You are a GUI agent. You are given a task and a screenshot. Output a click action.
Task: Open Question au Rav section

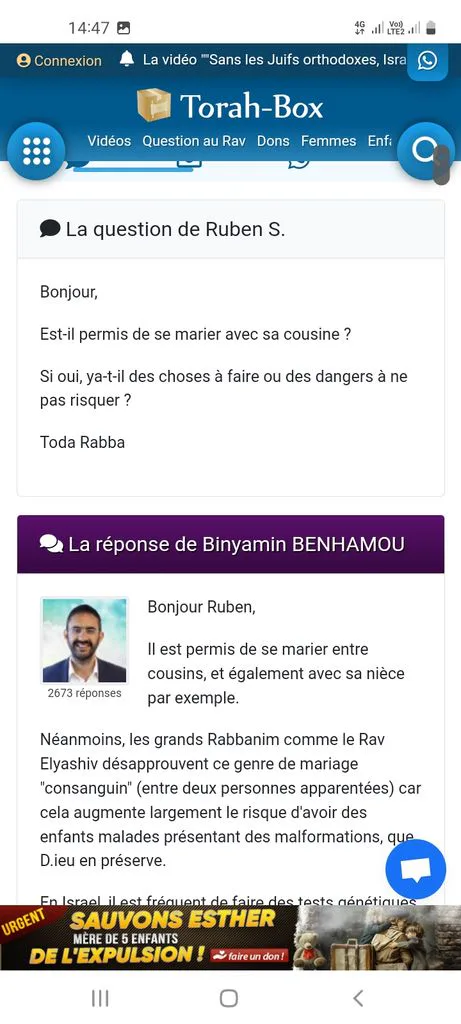click(x=194, y=141)
